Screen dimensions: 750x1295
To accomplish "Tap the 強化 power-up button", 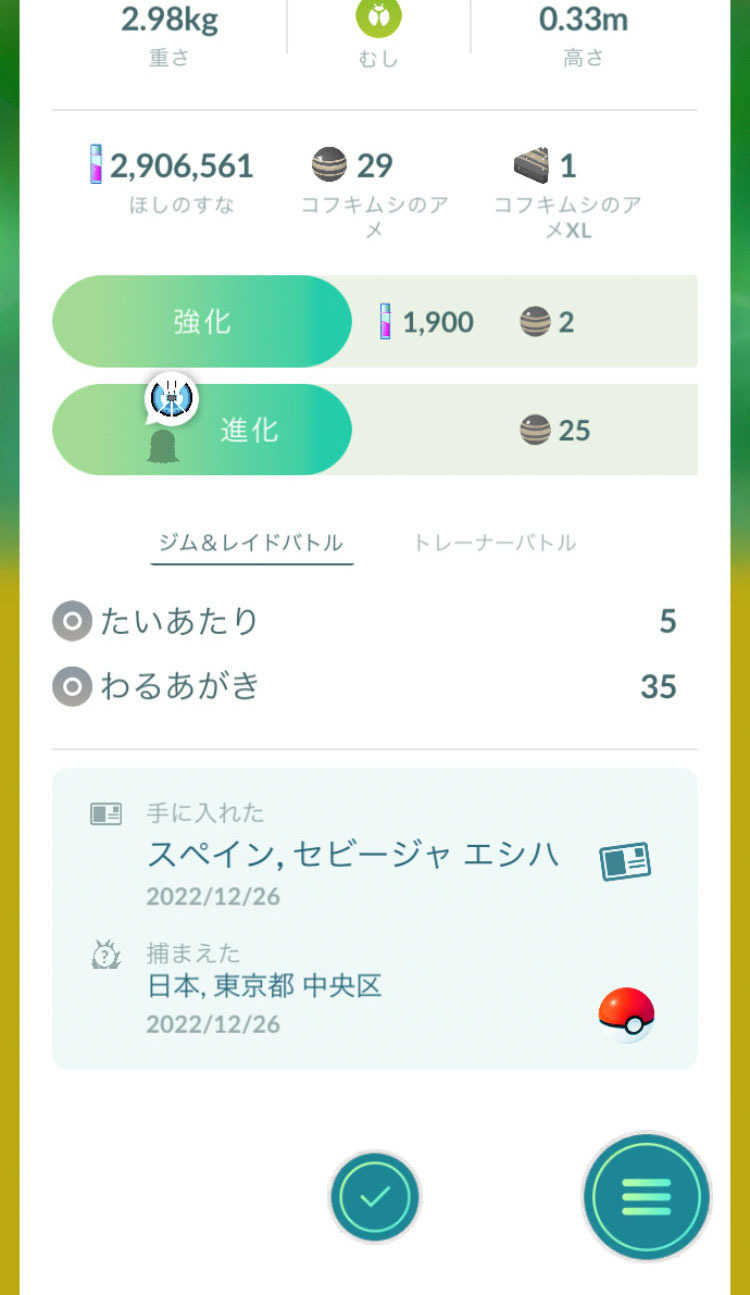I will click(x=202, y=322).
